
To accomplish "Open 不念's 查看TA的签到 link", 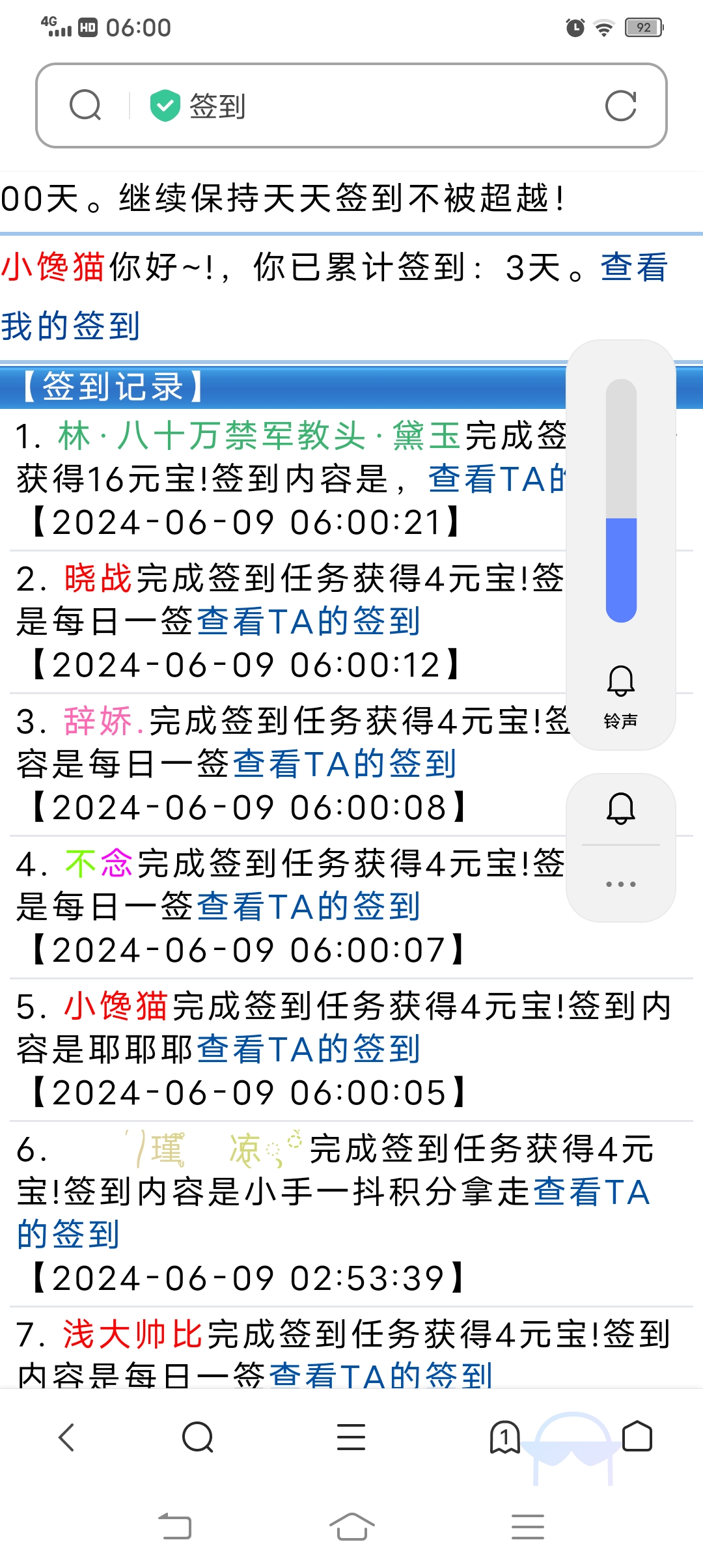I will point(308,906).
